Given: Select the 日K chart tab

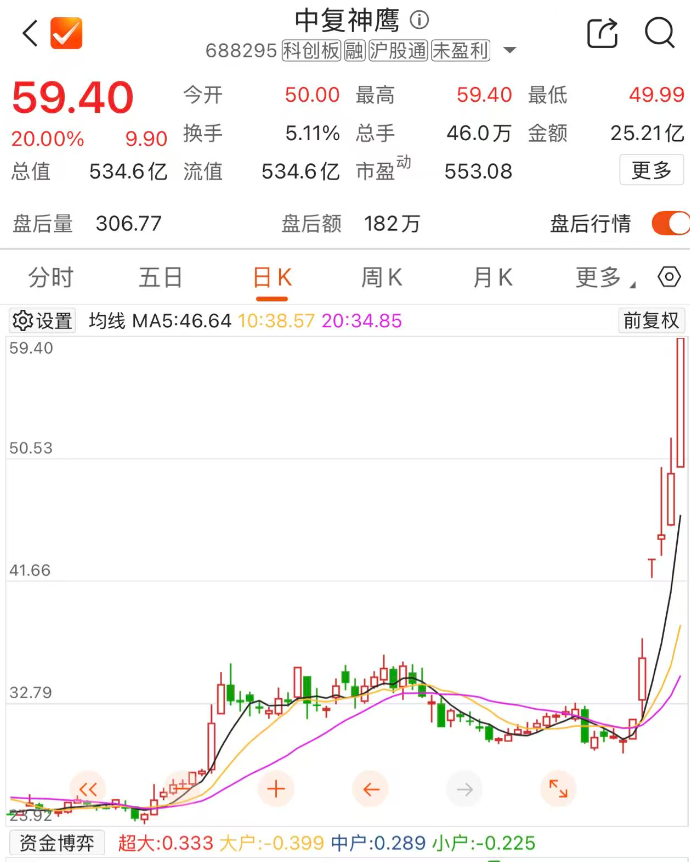Looking at the screenshot, I should [272, 277].
